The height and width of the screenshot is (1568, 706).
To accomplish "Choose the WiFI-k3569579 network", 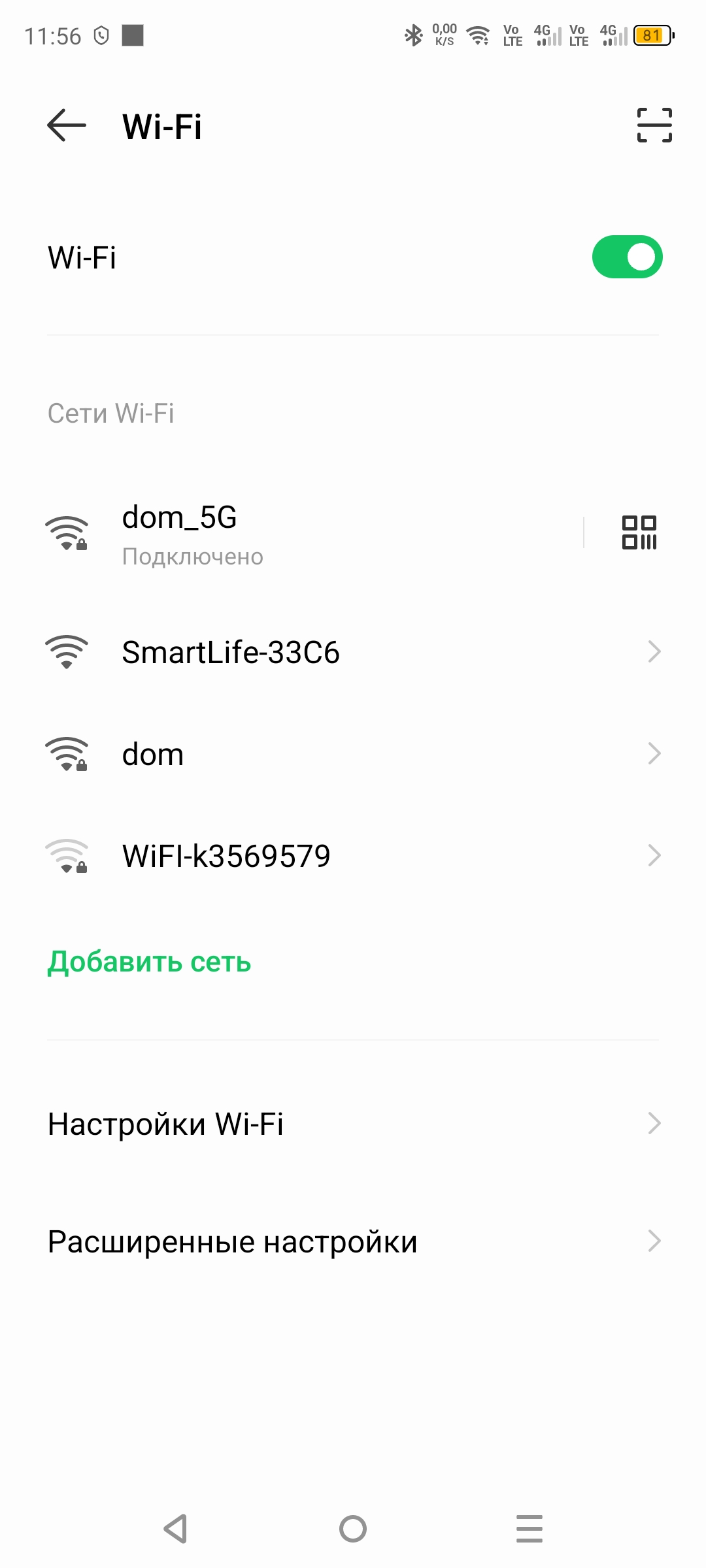I will (x=353, y=856).
